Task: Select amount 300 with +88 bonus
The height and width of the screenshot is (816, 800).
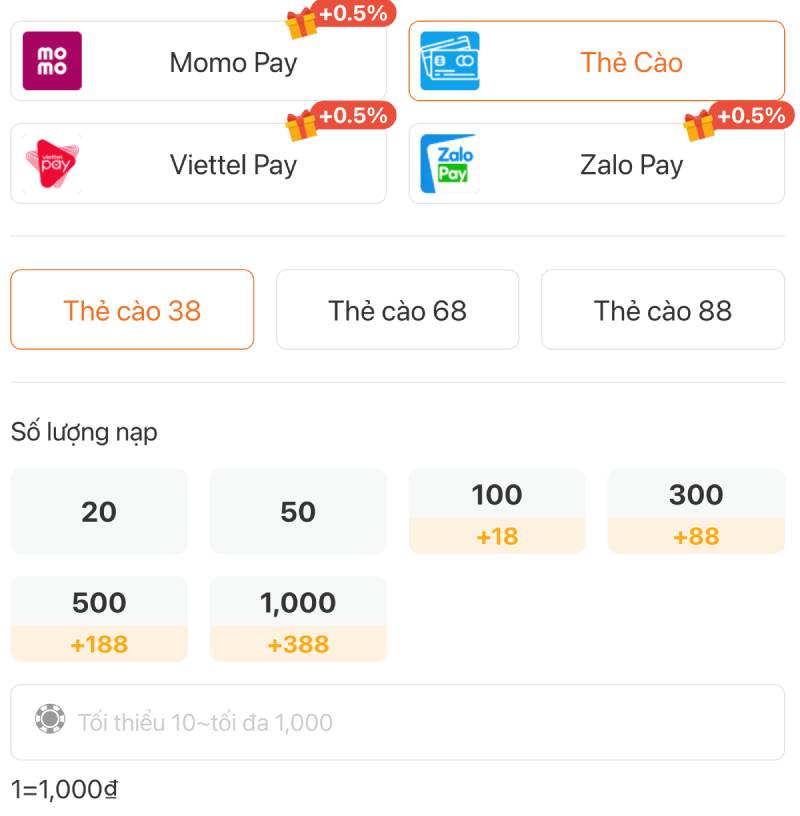Action: 696,512
